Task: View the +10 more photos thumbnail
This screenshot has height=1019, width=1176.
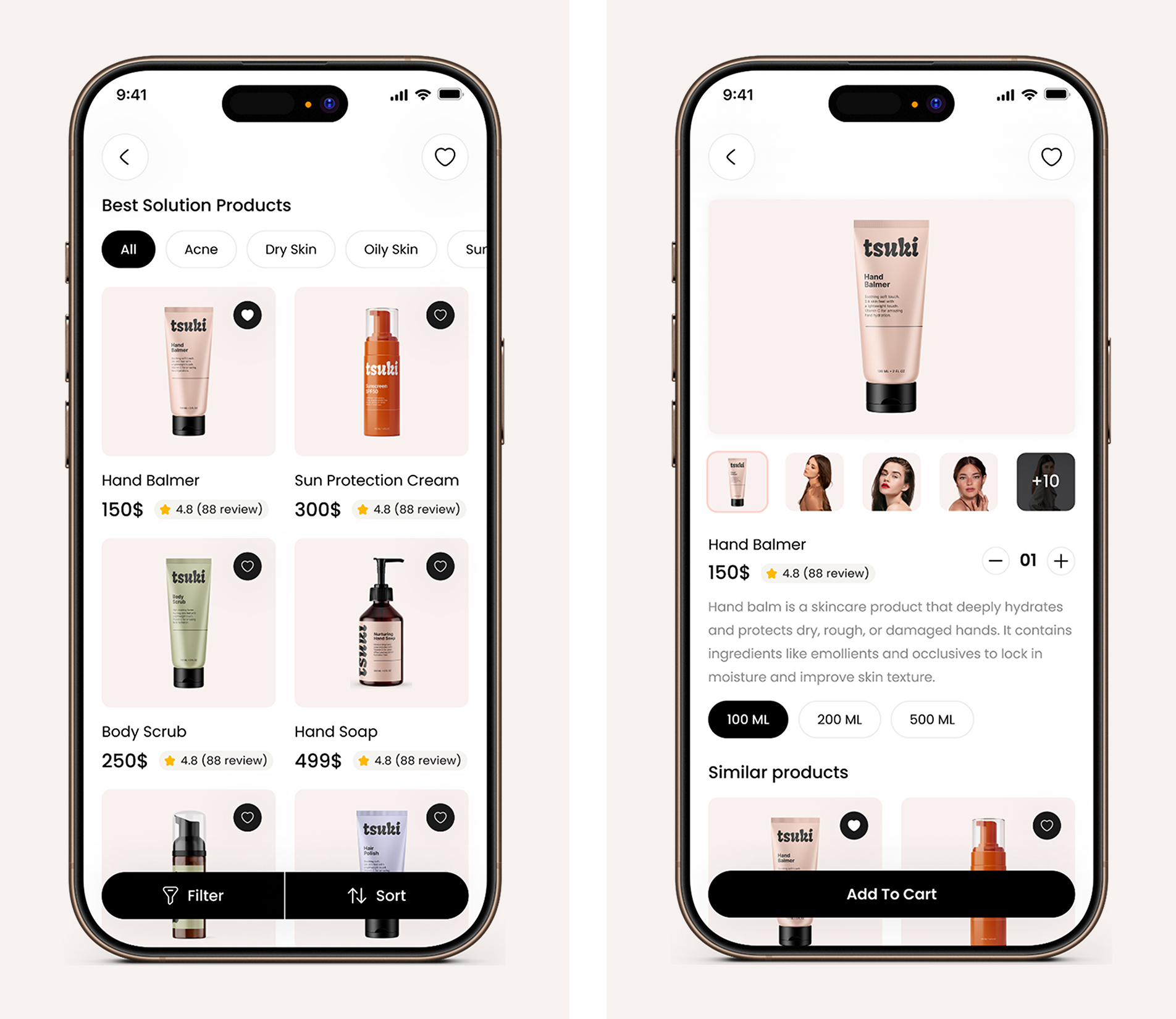Action: point(1045,482)
